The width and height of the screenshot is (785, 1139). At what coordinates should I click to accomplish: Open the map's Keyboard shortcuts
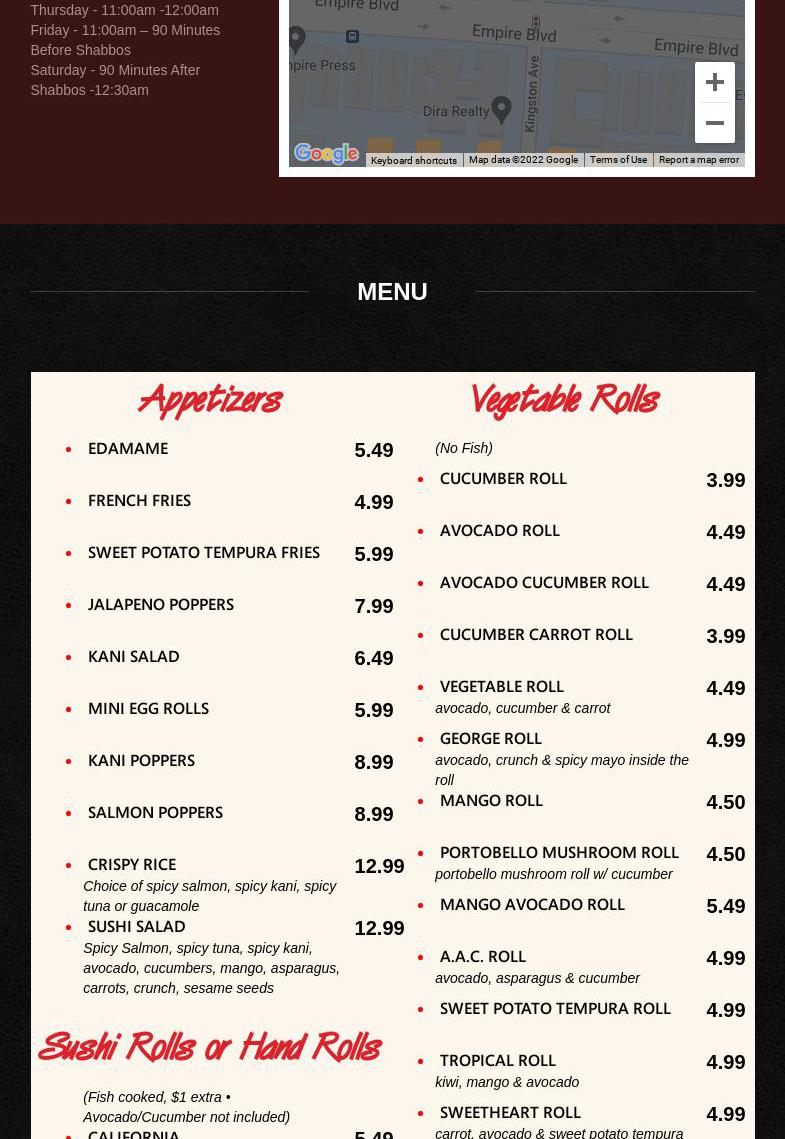click(x=413, y=160)
